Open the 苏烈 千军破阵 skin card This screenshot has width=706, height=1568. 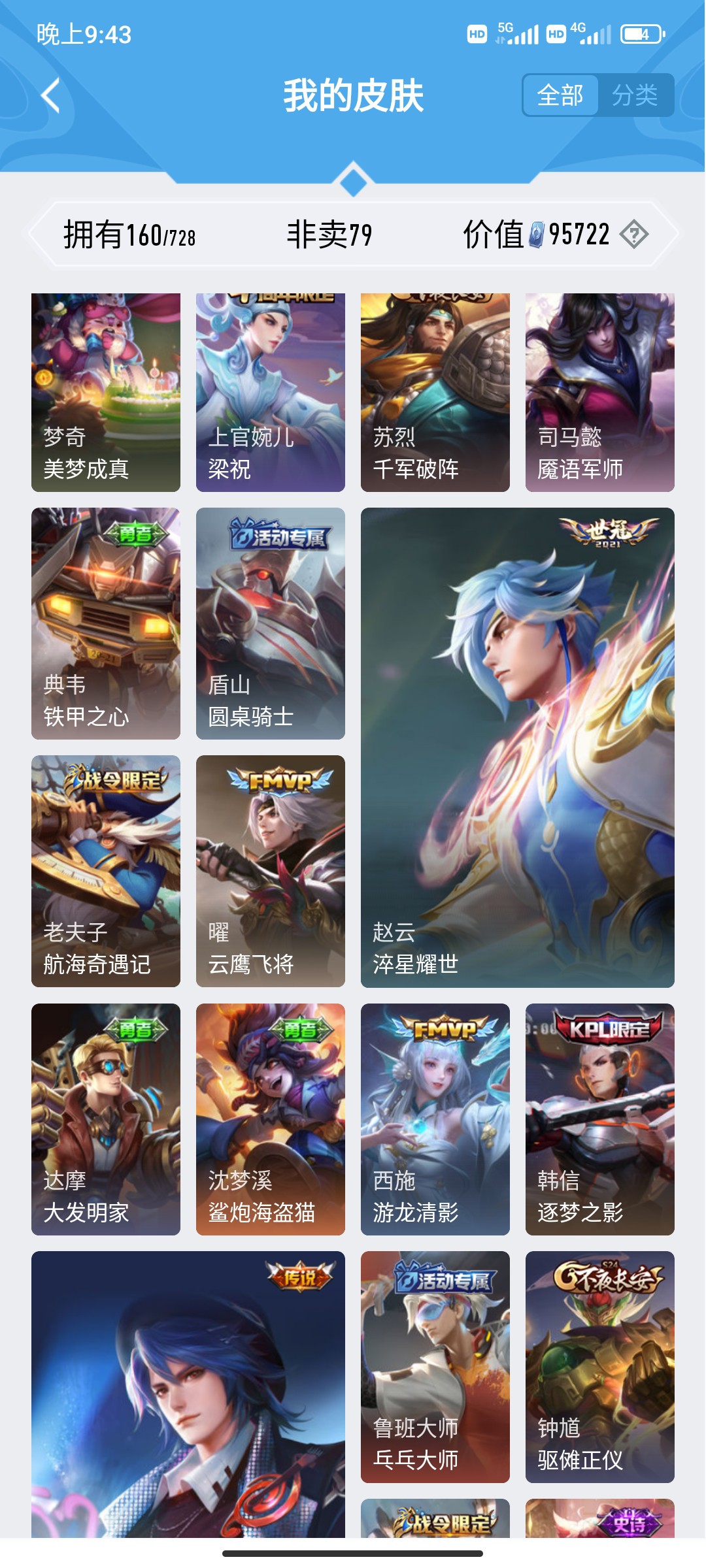click(x=435, y=392)
